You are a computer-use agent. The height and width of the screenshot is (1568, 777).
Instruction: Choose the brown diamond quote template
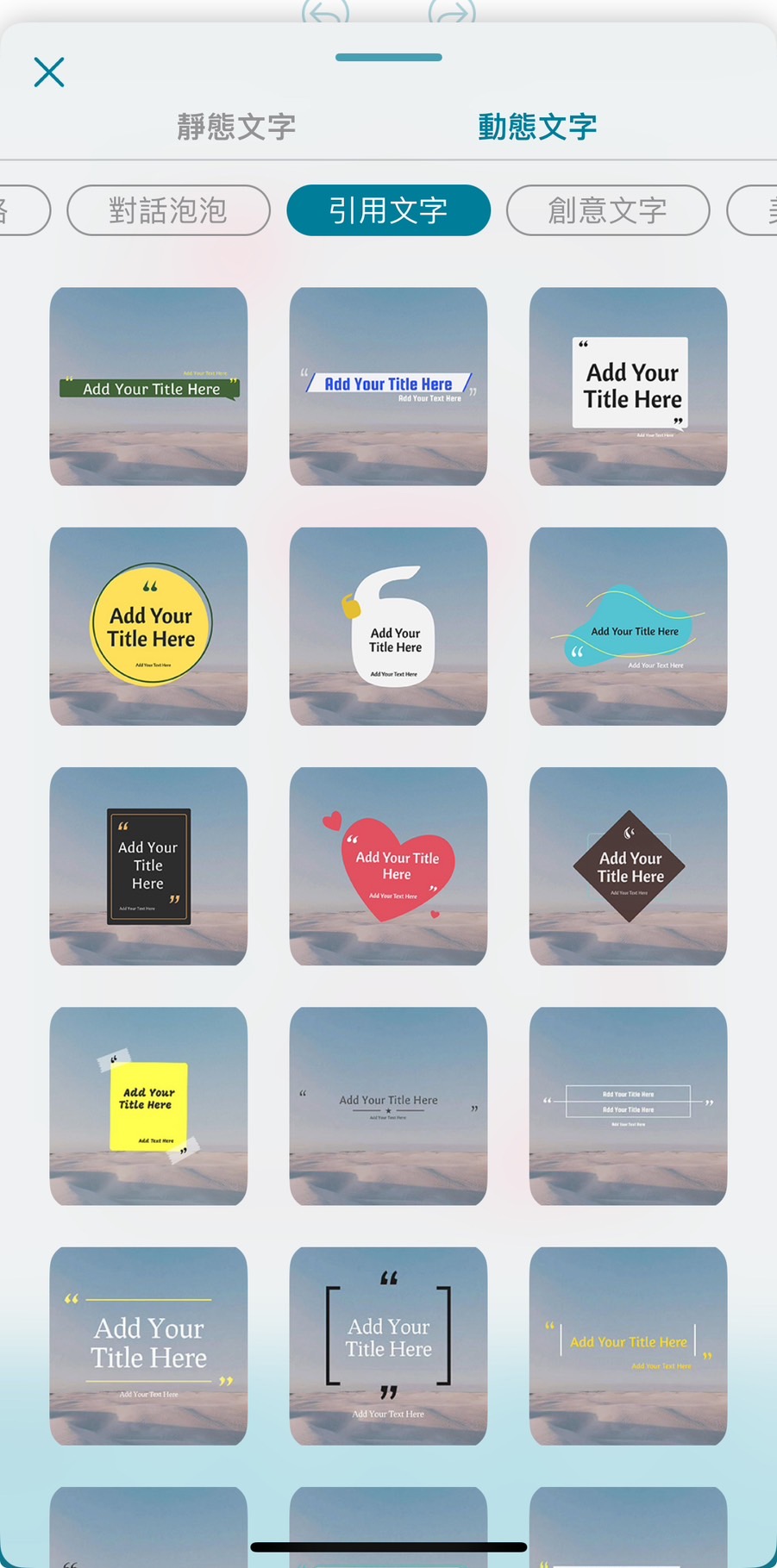(x=628, y=865)
